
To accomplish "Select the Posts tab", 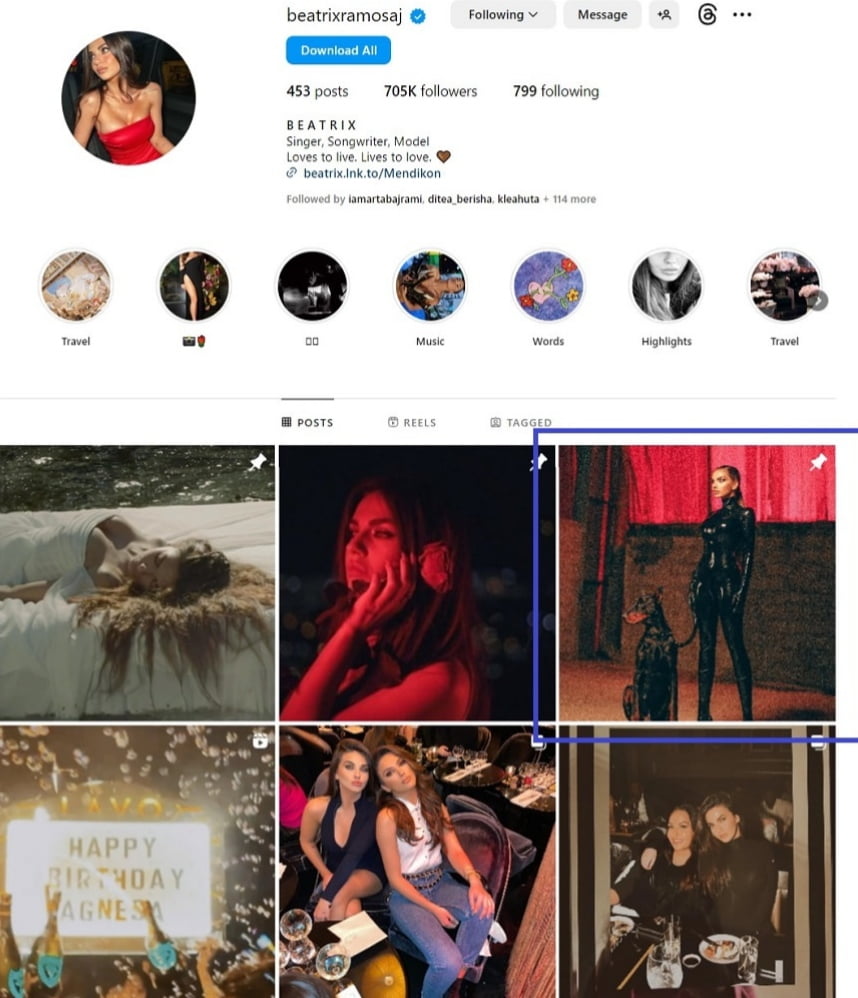I will click(x=307, y=423).
